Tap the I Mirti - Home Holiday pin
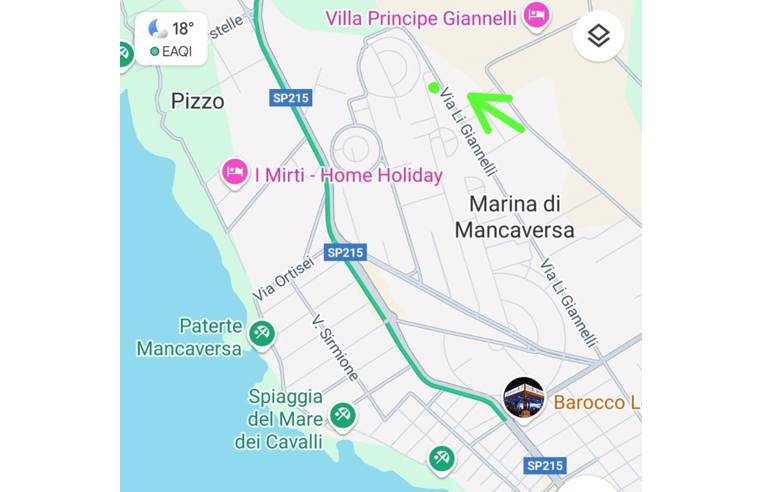The width and height of the screenshot is (764, 492). pos(235,174)
